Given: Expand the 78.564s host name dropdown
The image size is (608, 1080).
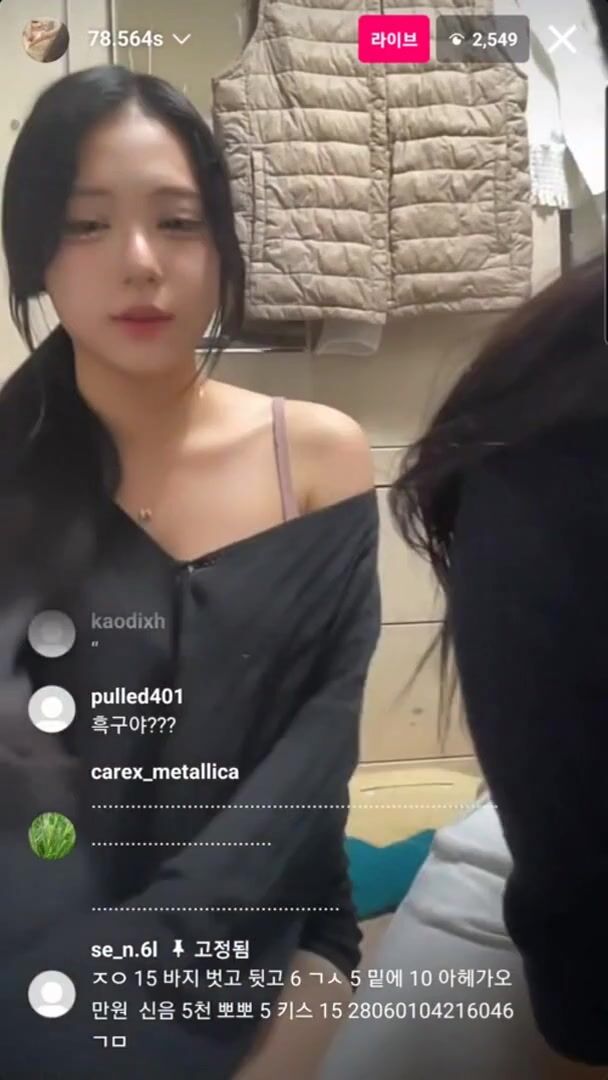Looking at the screenshot, I should (x=182, y=39).
